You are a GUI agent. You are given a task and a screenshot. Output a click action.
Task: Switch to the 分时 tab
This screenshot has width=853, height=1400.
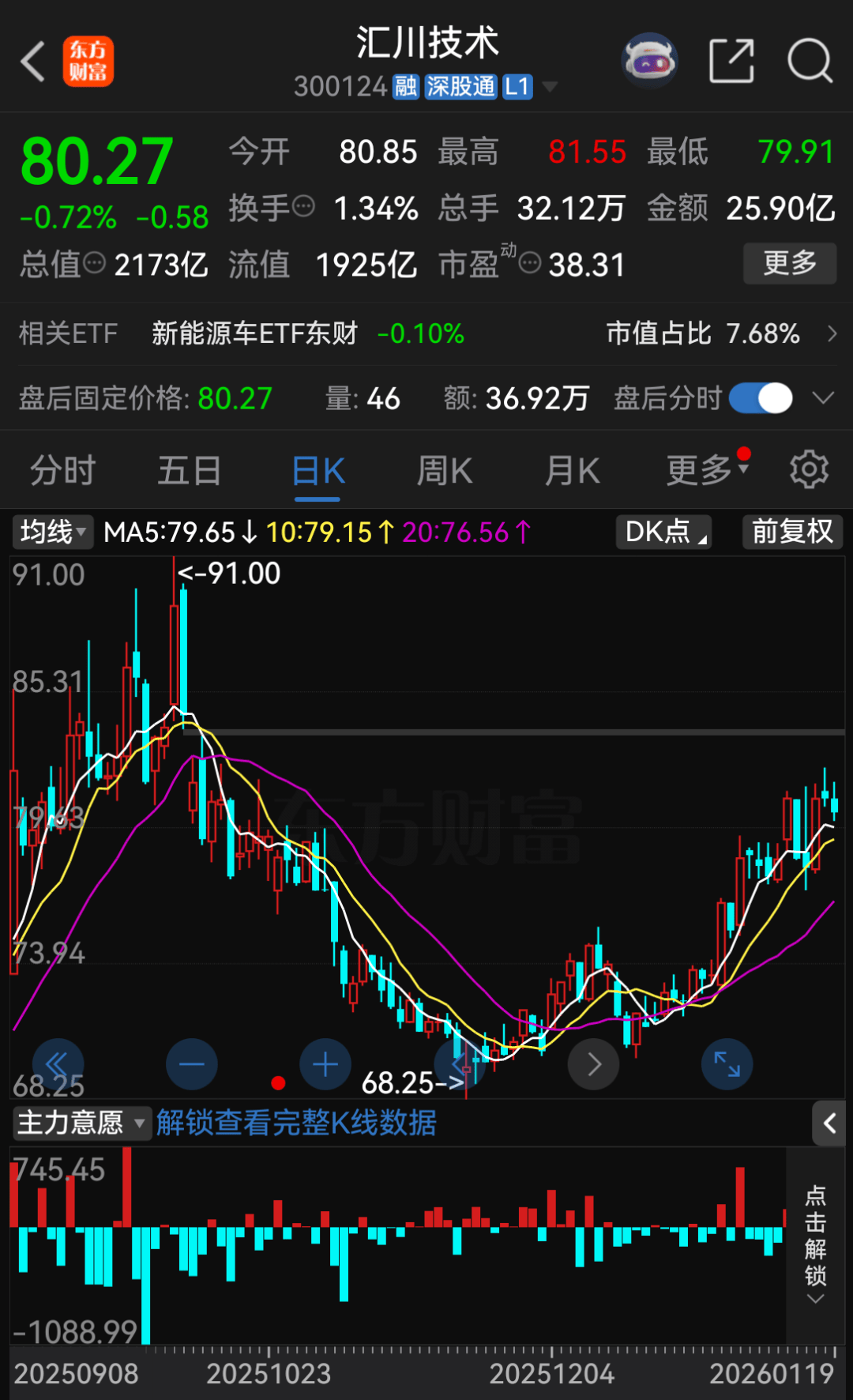pos(62,471)
